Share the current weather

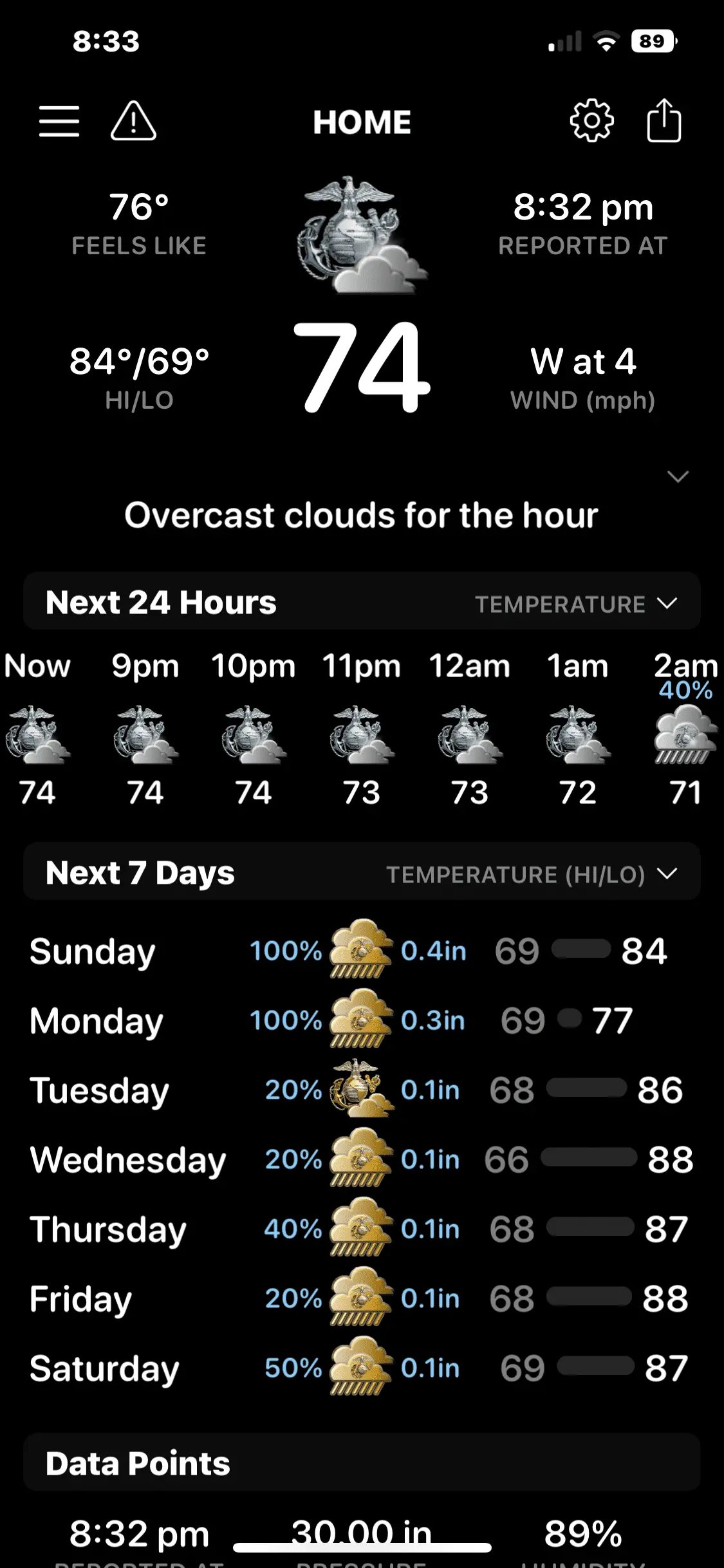pos(664,121)
